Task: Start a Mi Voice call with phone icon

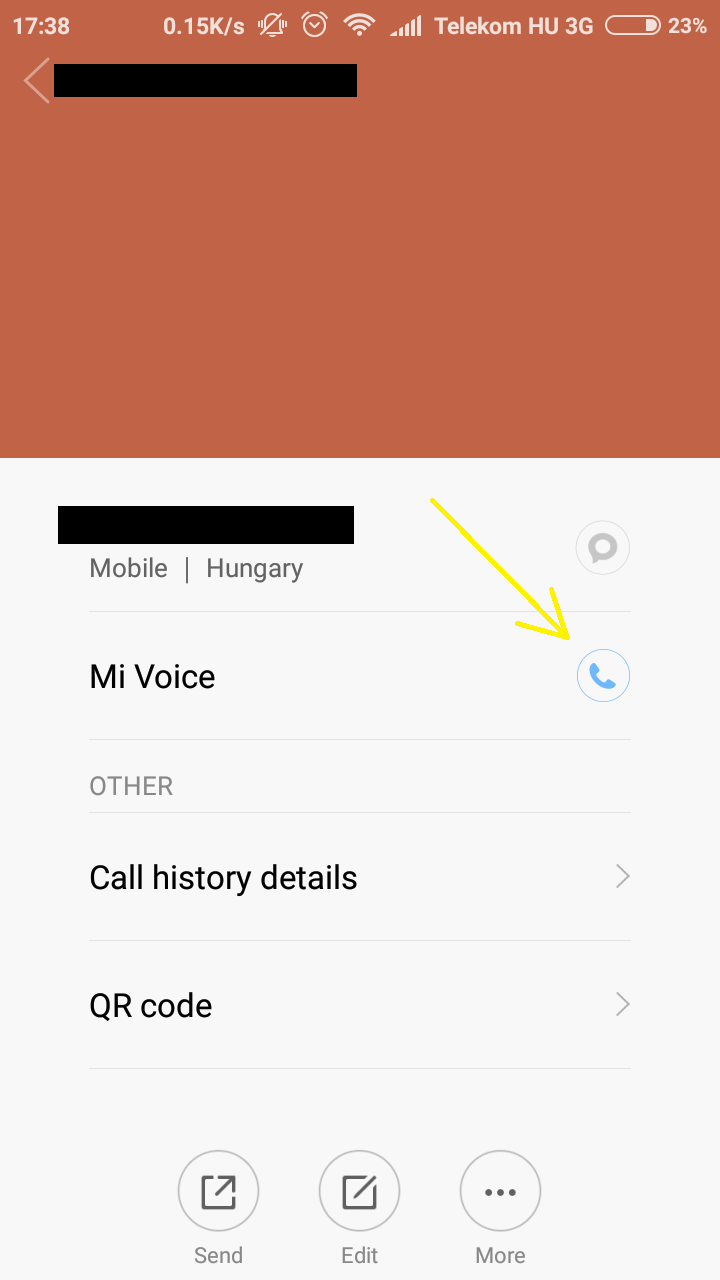Action: [603, 676]
